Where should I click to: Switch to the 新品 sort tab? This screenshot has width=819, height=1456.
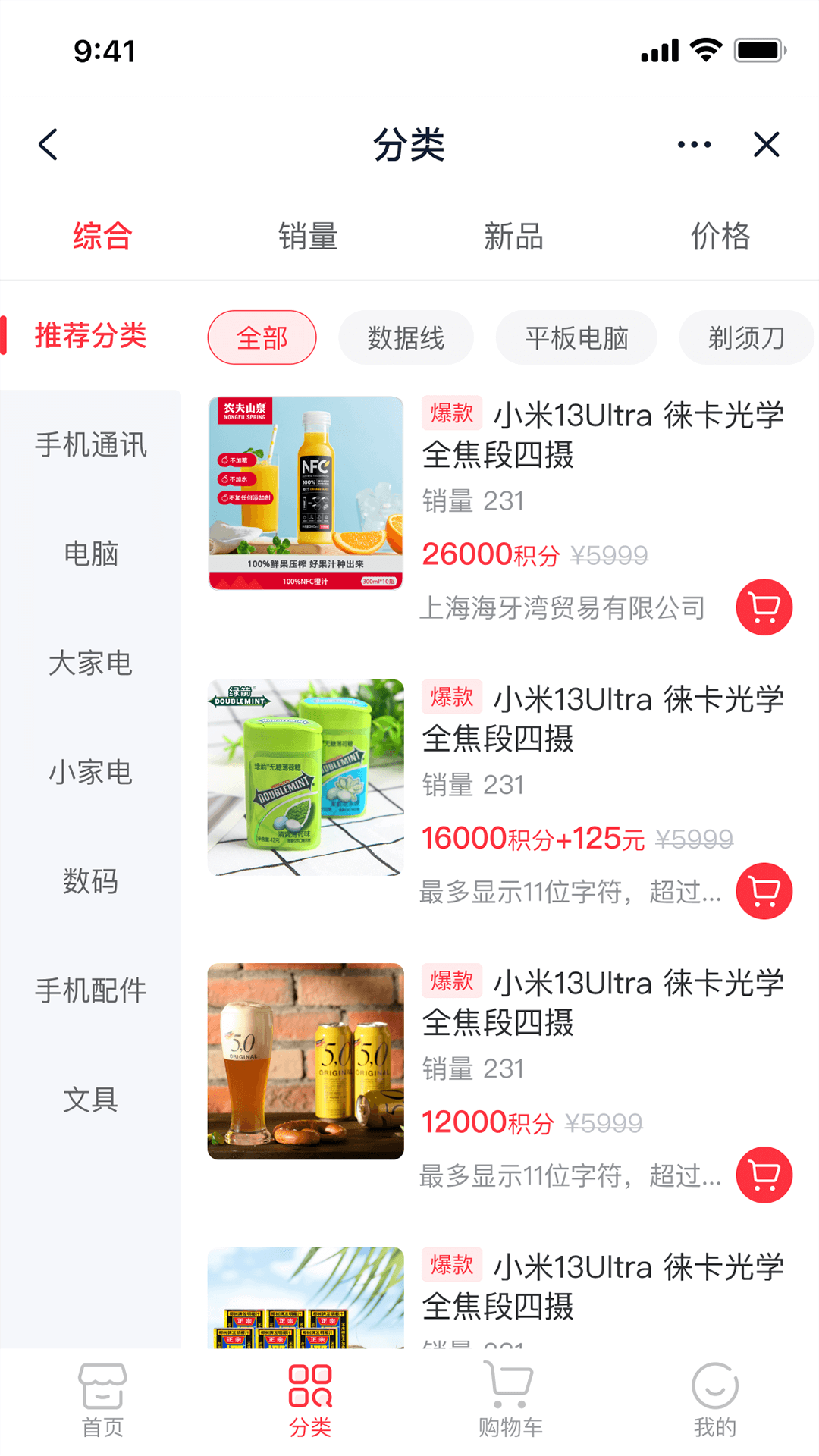513,237
